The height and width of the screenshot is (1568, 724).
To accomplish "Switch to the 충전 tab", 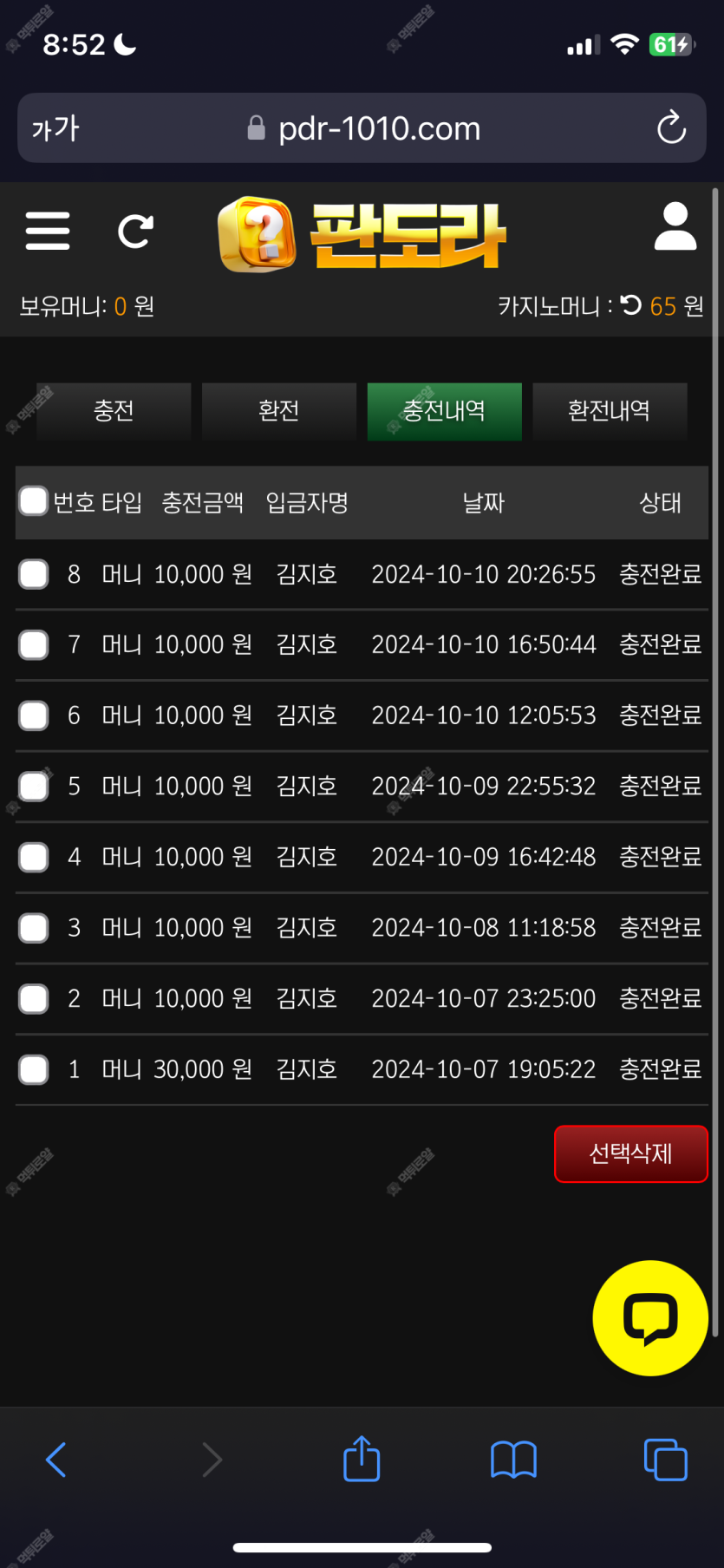I will [x=114, y=411].
